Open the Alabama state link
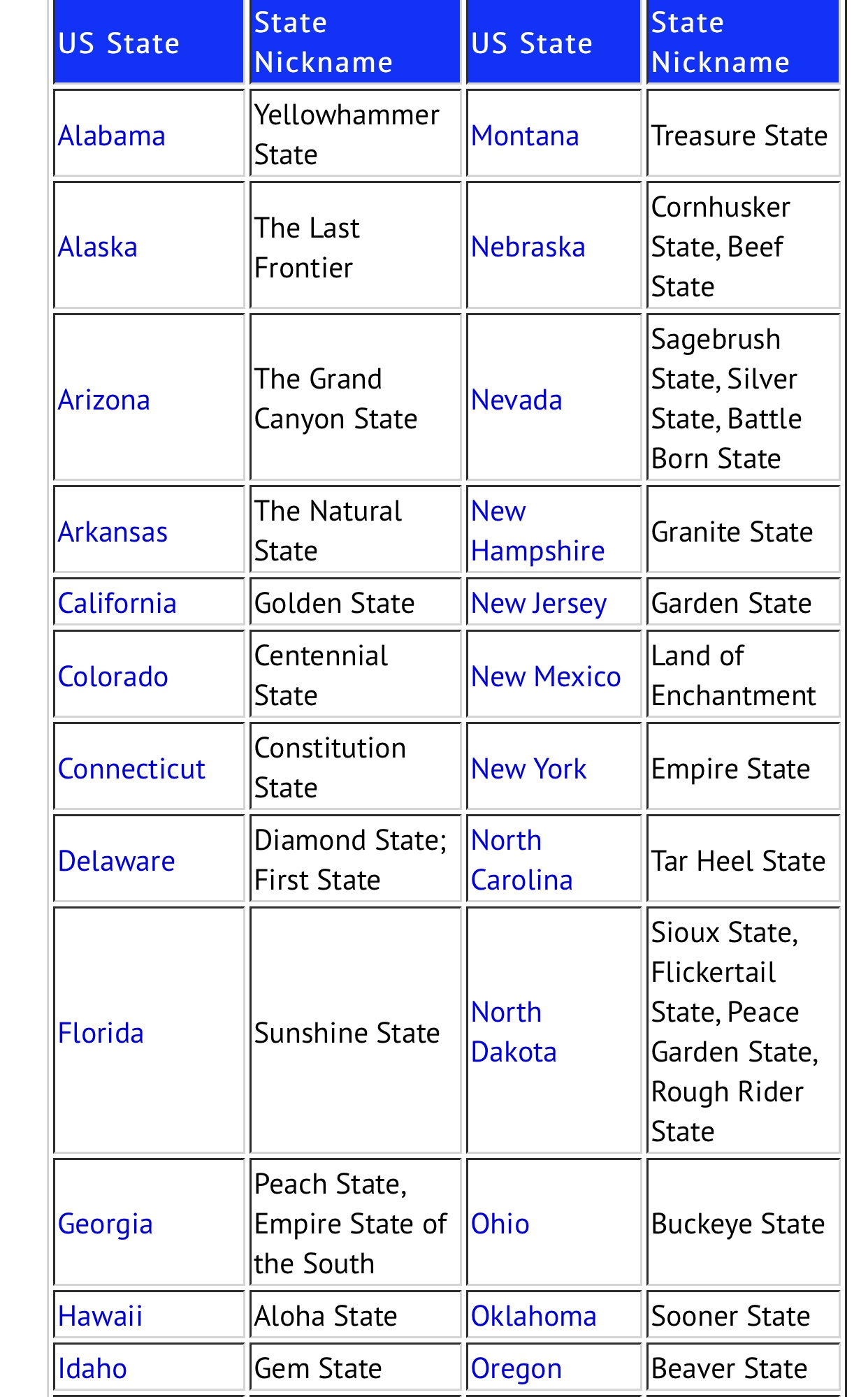The height and width of the screenshot is (1397, 868). tap(111, 136)
